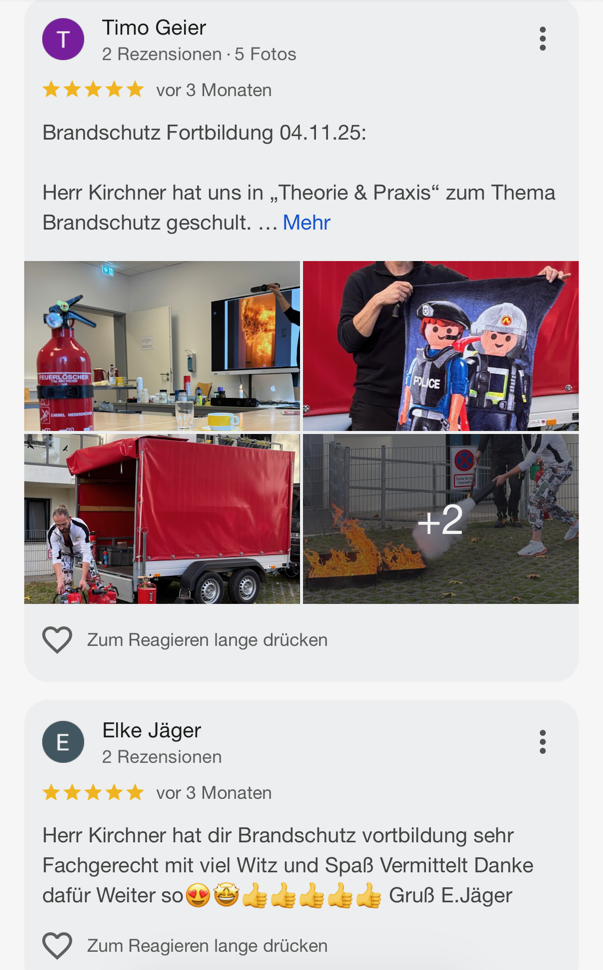Open the fire extinguisher photo
This screenshot has height=970, width=603.
tap(162, 346)
